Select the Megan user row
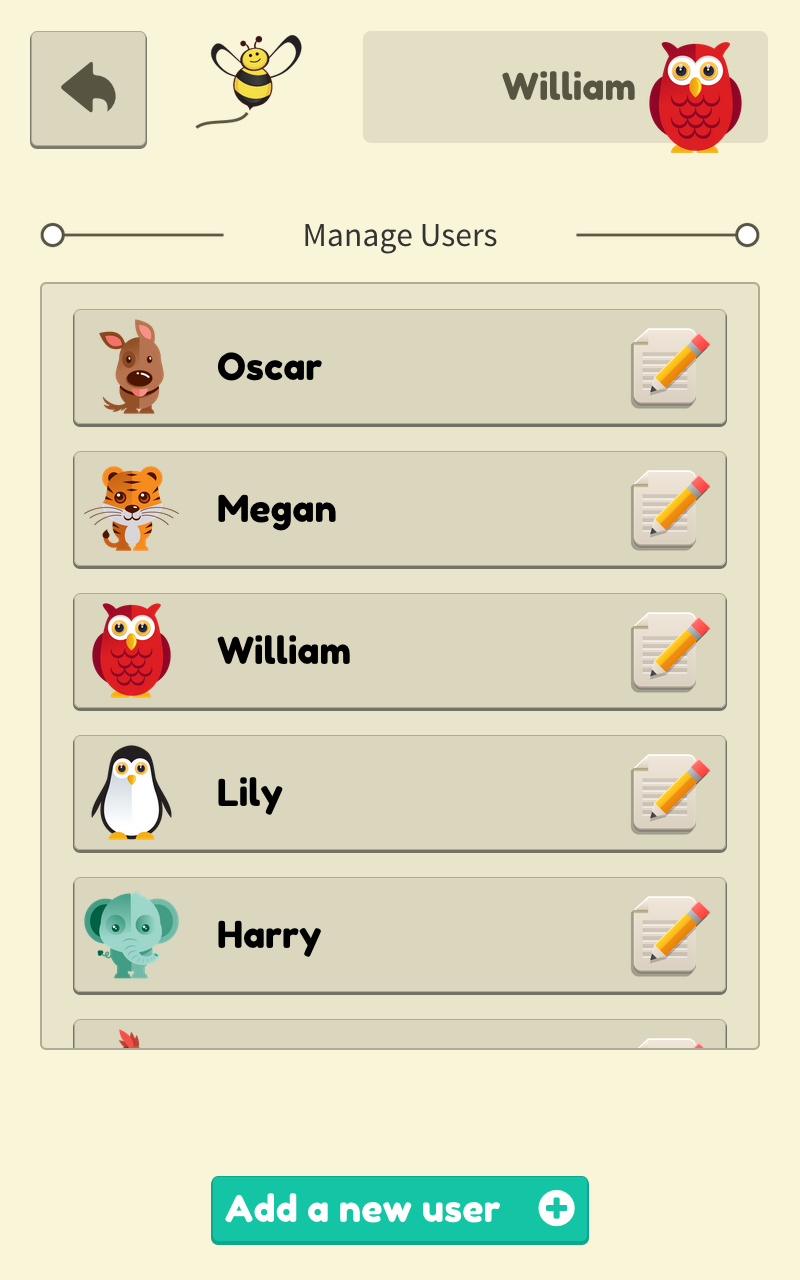This screenshot has width=800, height=1280. [400, 509]
